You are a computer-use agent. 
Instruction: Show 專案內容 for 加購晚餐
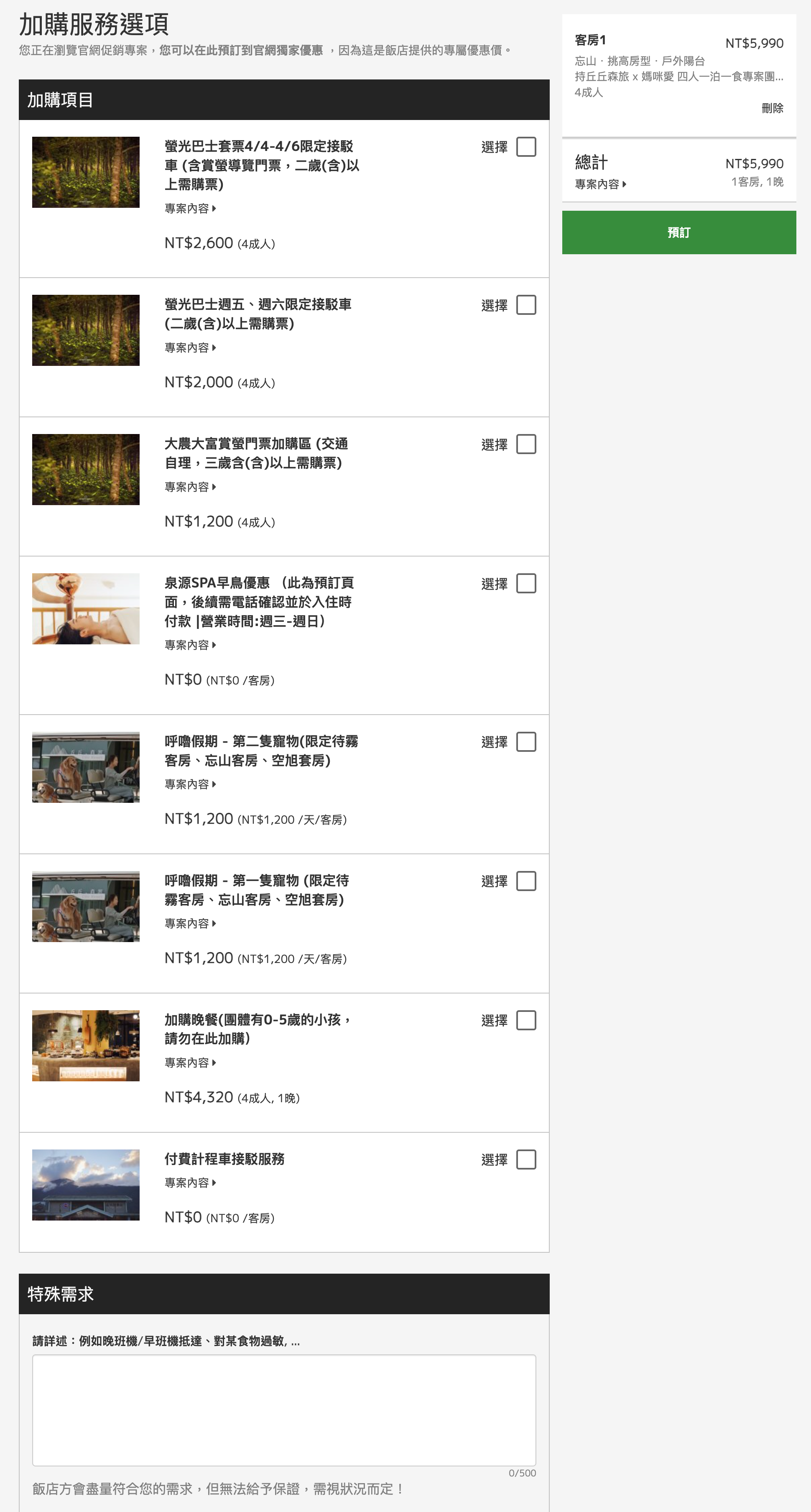(190, 1063)
